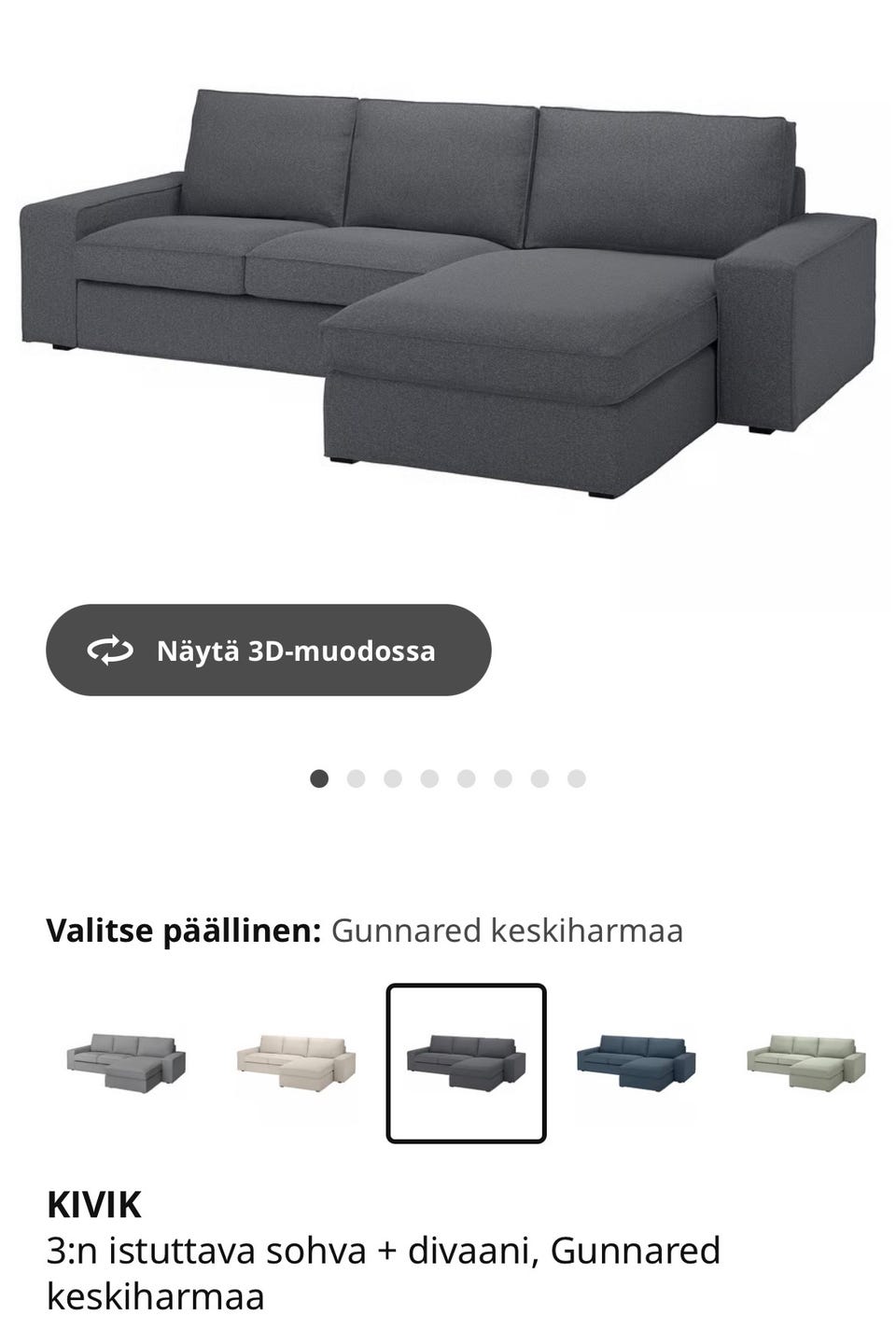Click the sixth carousel dot
The width and height of the screenshot is (896, 1330).
(503, 777)
